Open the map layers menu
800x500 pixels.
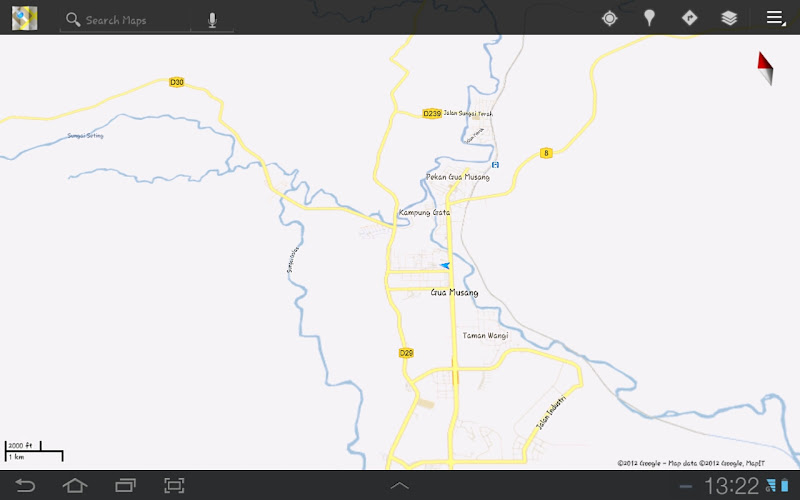pyautogui.click(x=729, y=18)
